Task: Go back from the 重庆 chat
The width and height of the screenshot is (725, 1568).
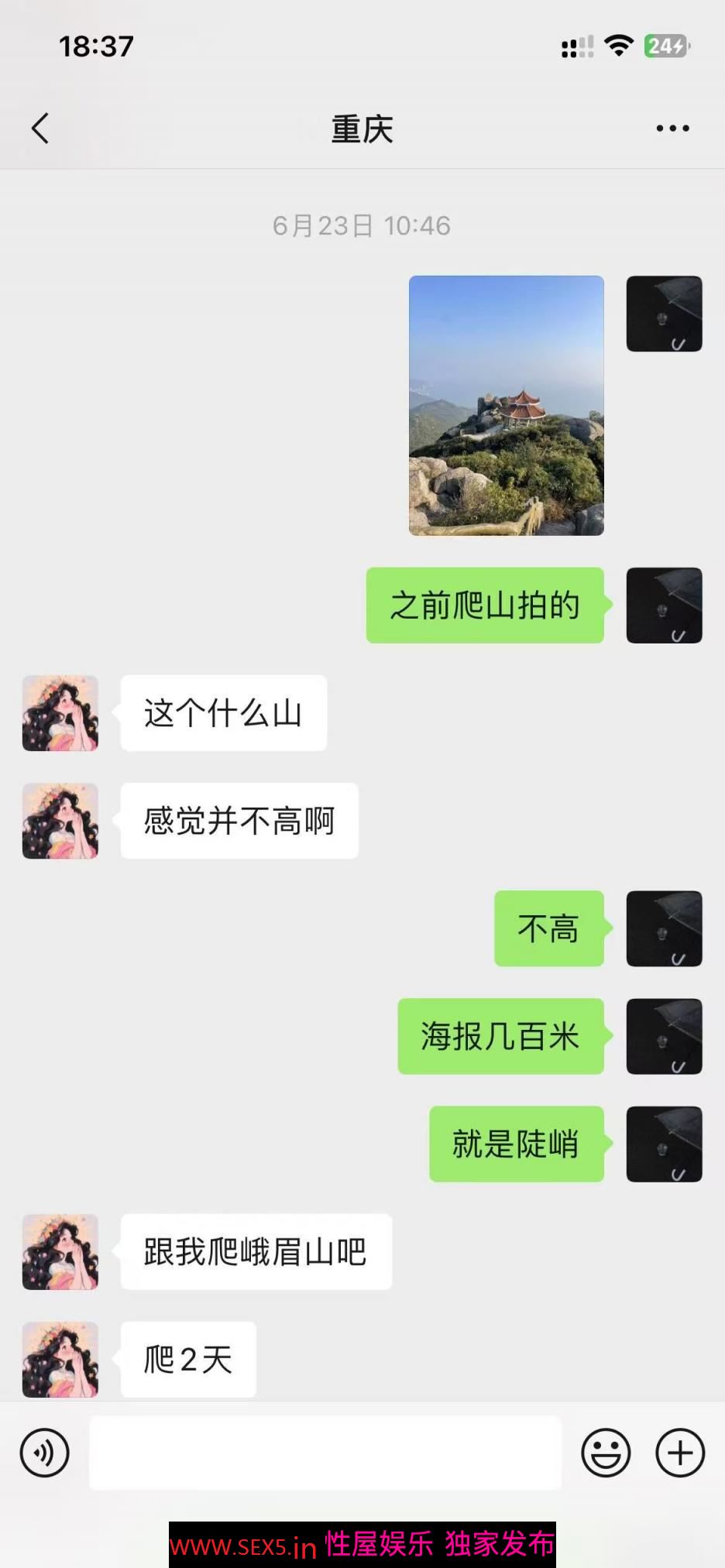Action: [x=40, y=129]
